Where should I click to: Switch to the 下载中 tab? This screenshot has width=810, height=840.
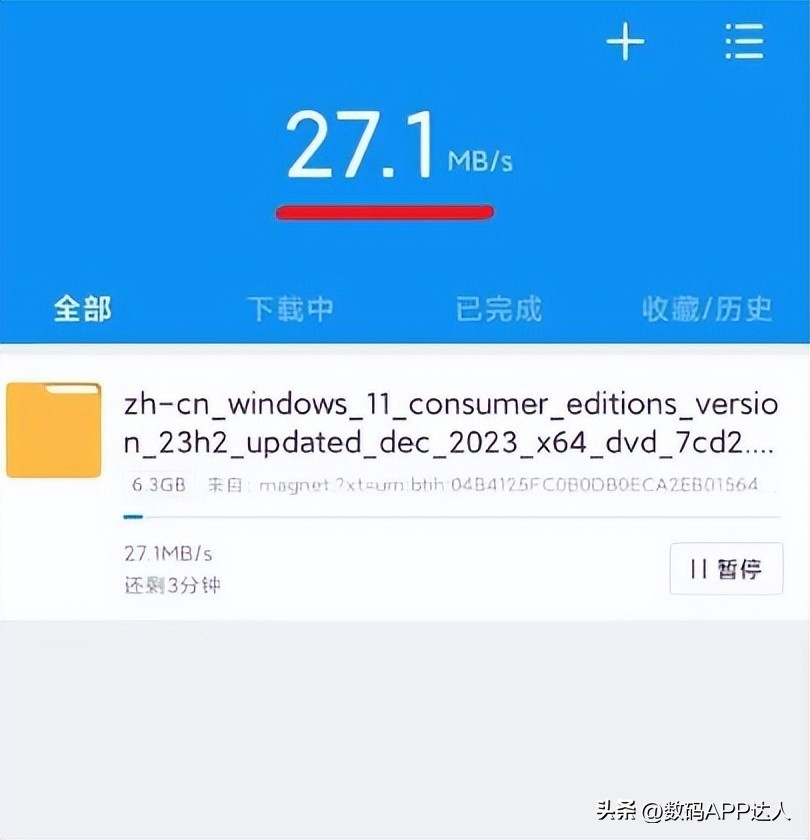[290, 309]
